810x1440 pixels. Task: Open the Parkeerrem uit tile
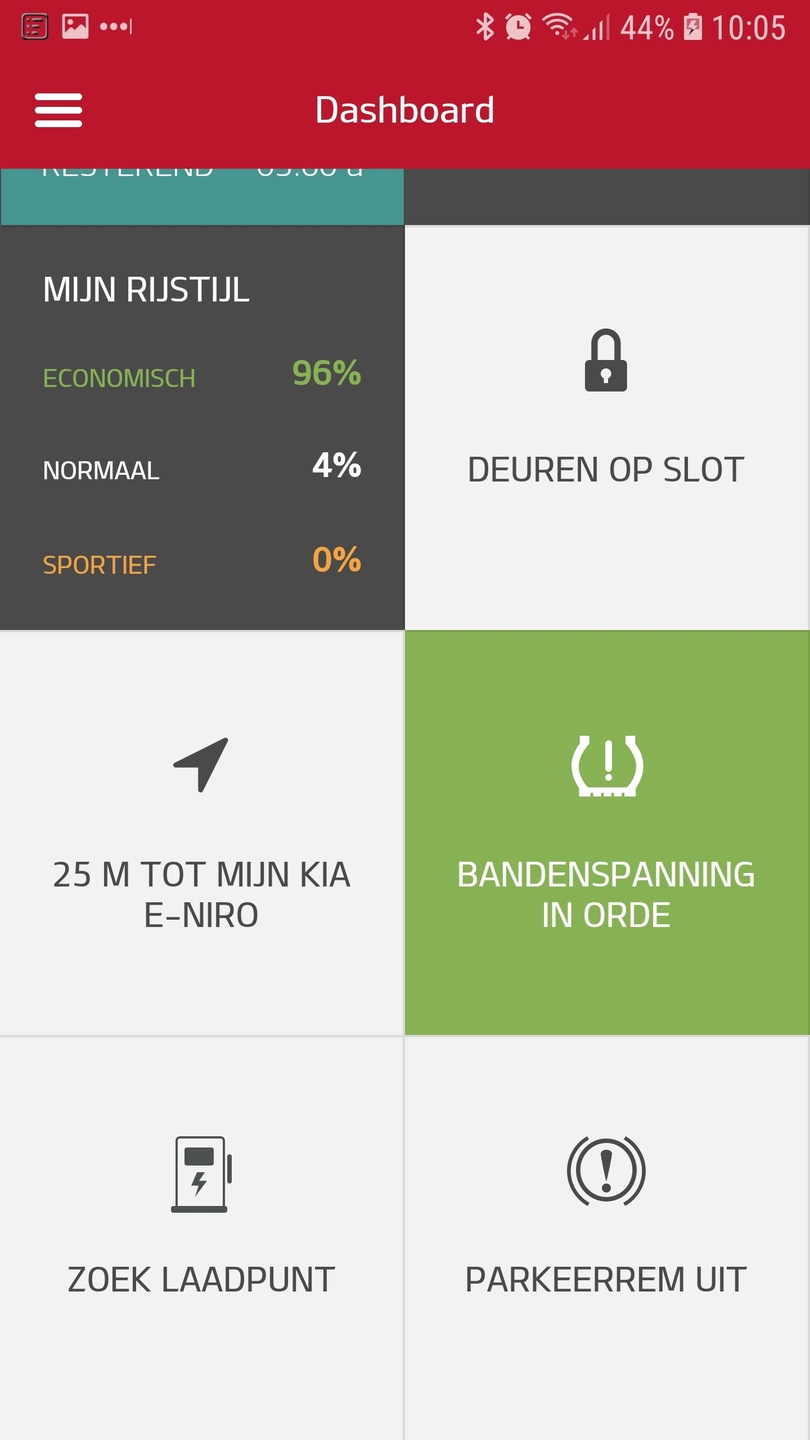(x=606, y=1236)
